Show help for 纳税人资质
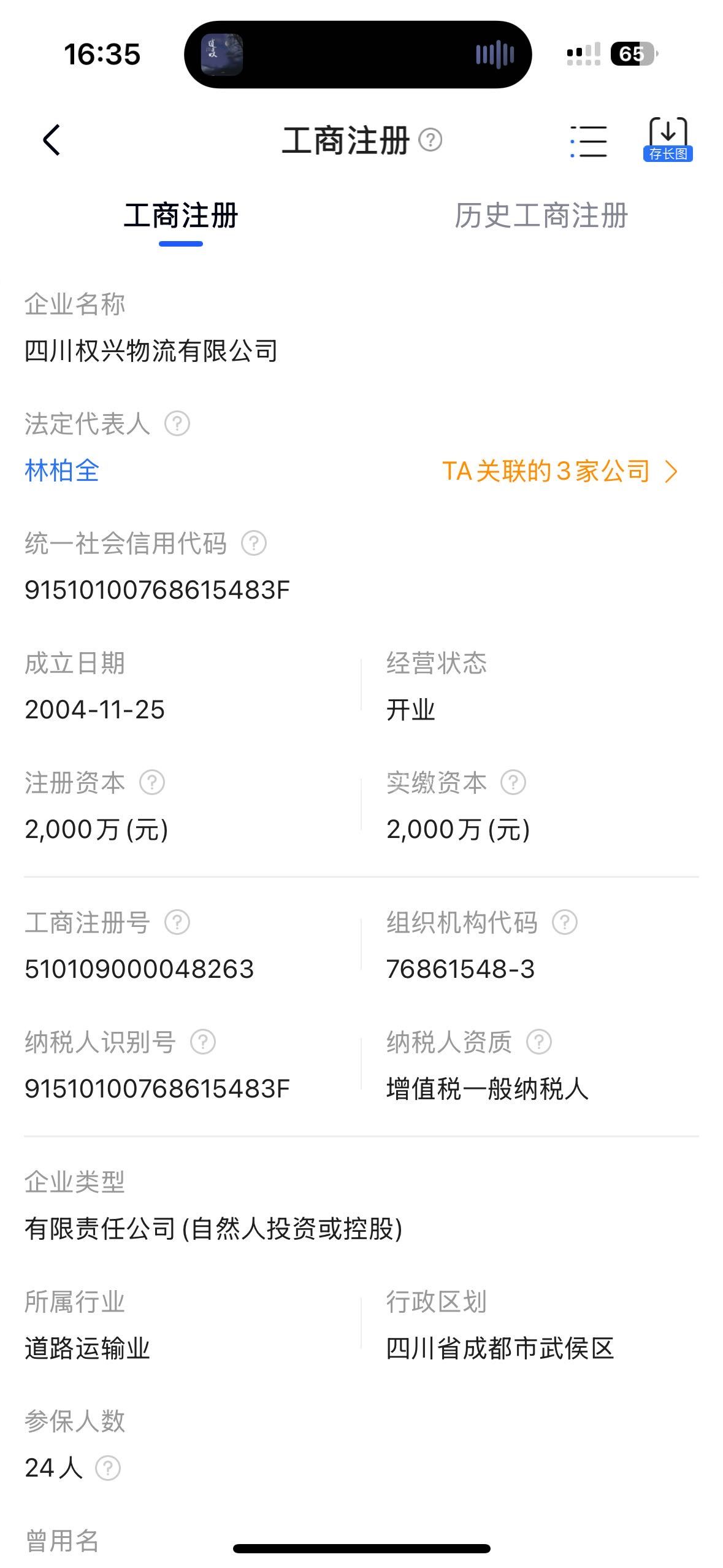Screen dimensions: 723x1568 [539, 1042]
